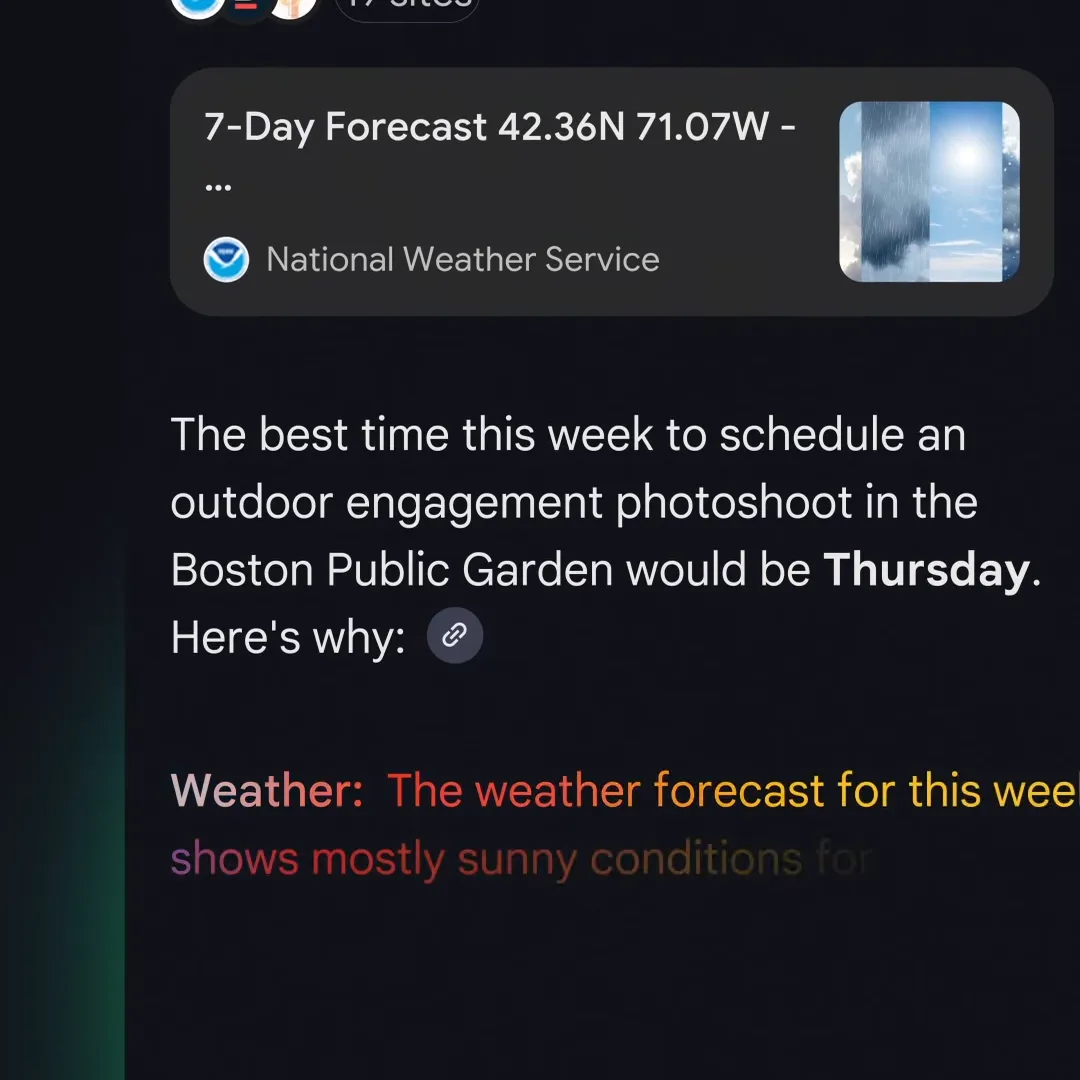Open the National Weather Service forecast card
The height and width of the screenshot is (1080, 1080).
[x=500, y=192]
